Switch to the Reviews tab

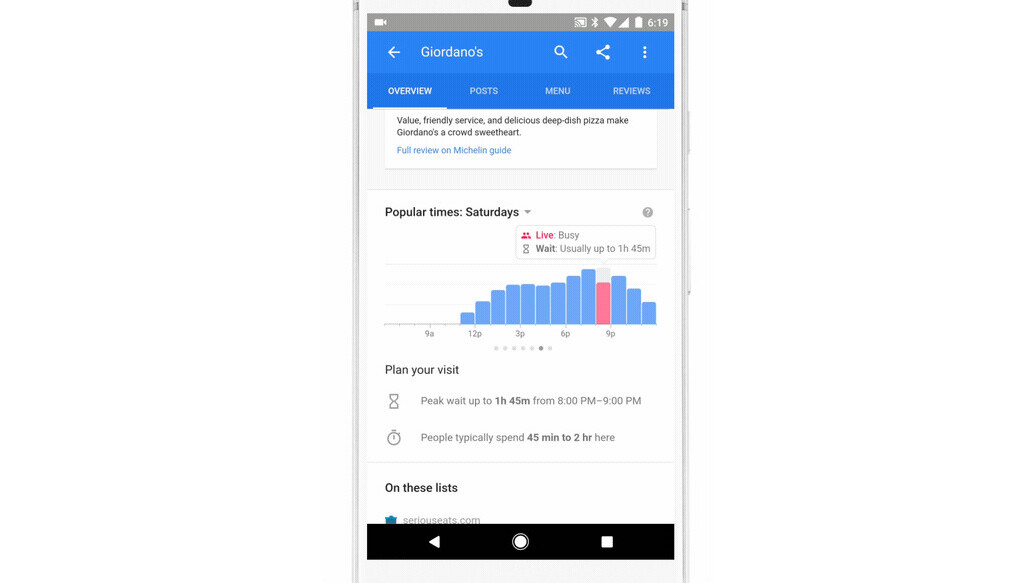[x=632, y=91]
